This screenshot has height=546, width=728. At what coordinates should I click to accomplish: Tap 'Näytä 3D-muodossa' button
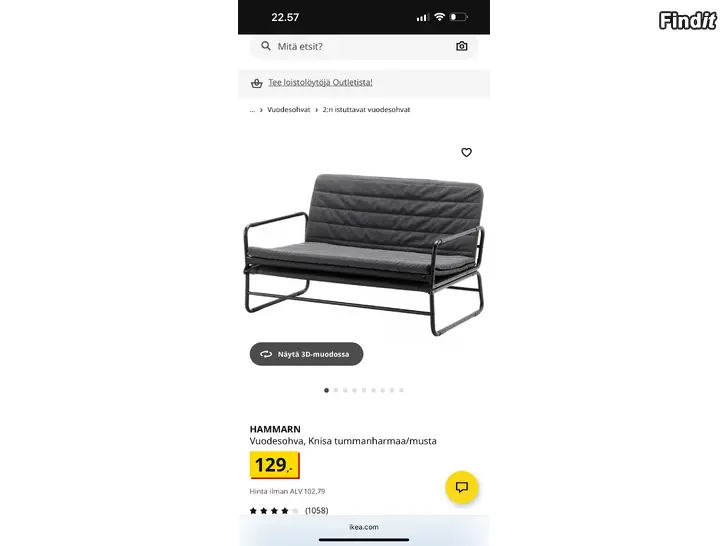306,354
